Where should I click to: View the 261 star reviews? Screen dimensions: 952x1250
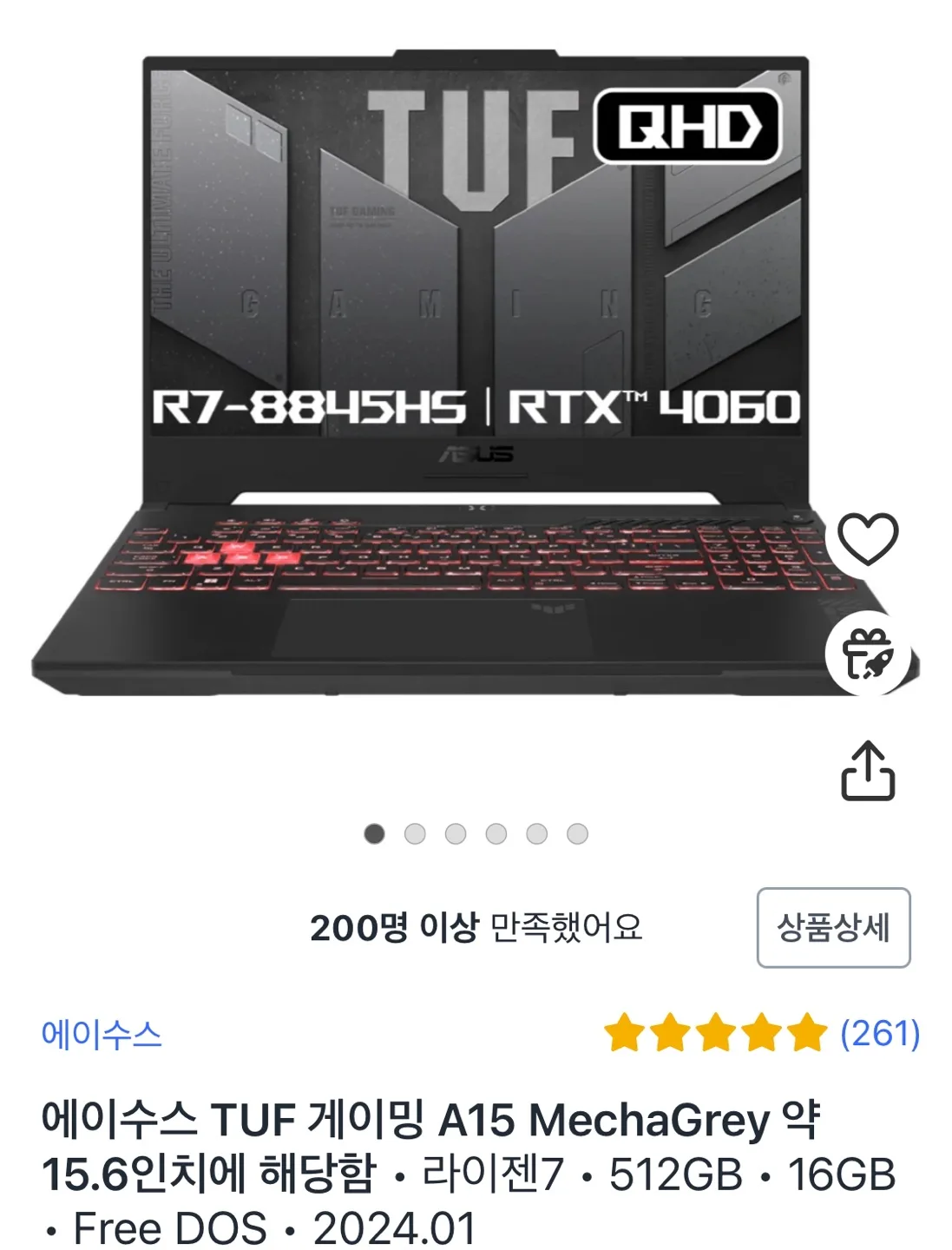[x=761, y=1033]
